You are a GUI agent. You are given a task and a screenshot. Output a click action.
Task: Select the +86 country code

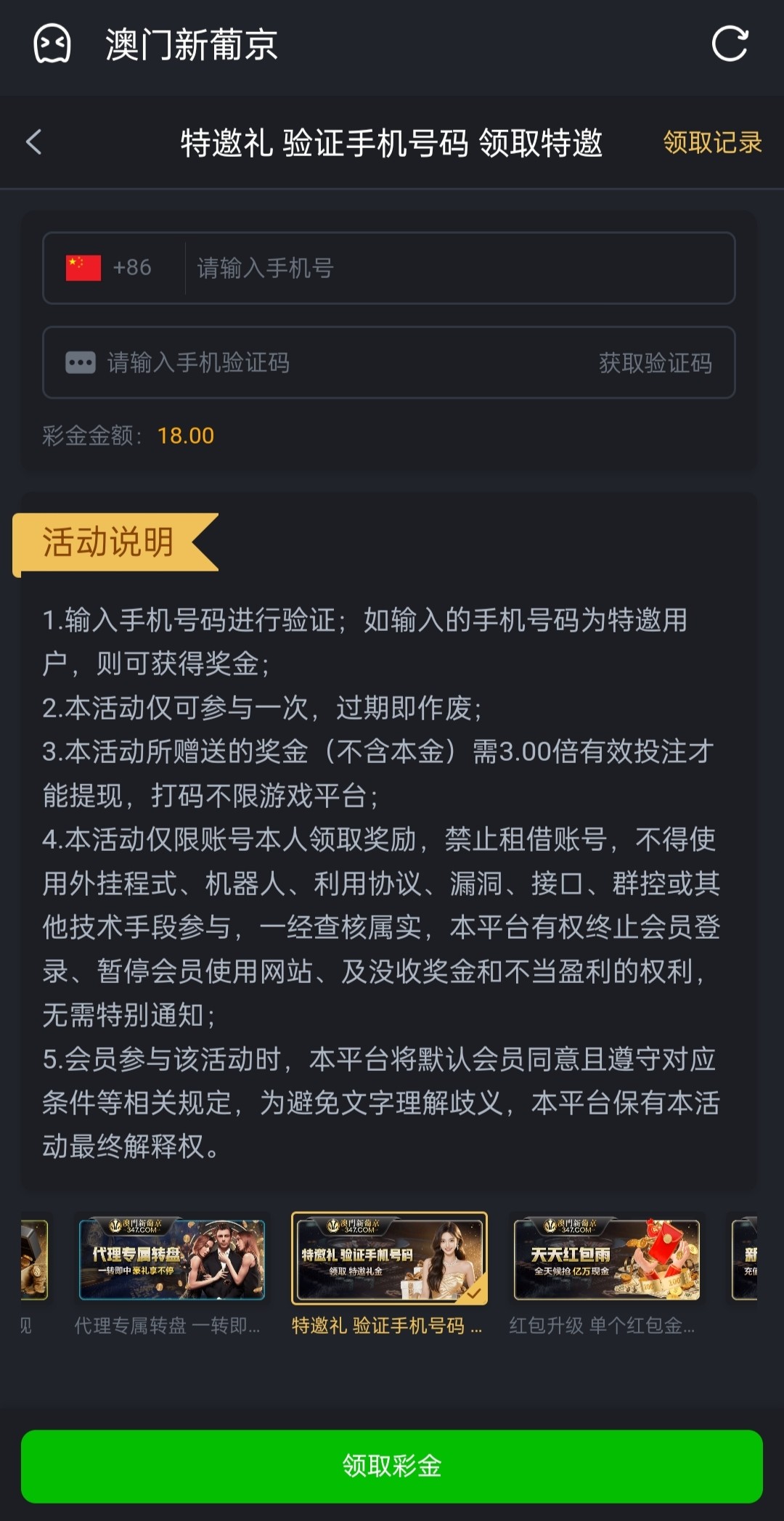(110, 268)
